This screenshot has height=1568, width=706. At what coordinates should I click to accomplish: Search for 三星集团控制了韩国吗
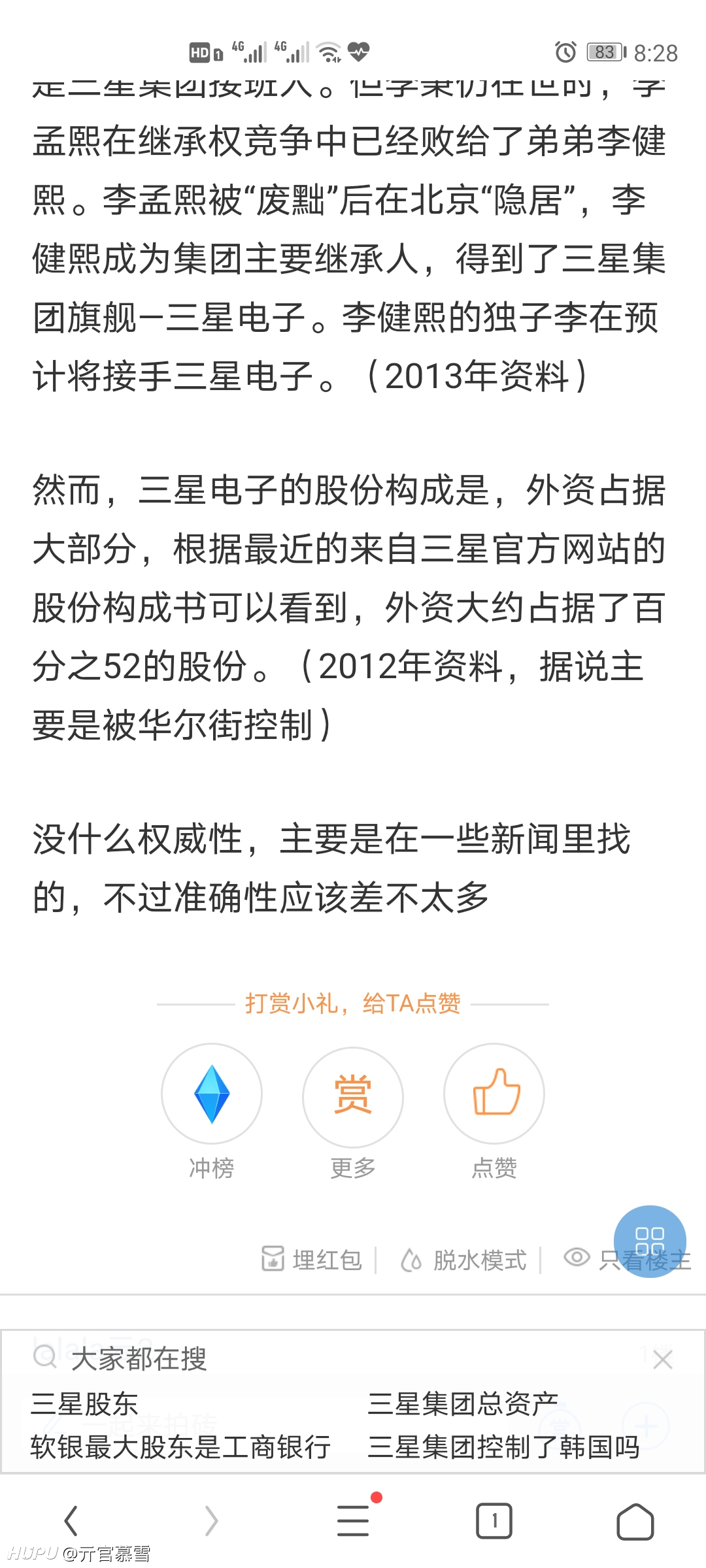504,1447
